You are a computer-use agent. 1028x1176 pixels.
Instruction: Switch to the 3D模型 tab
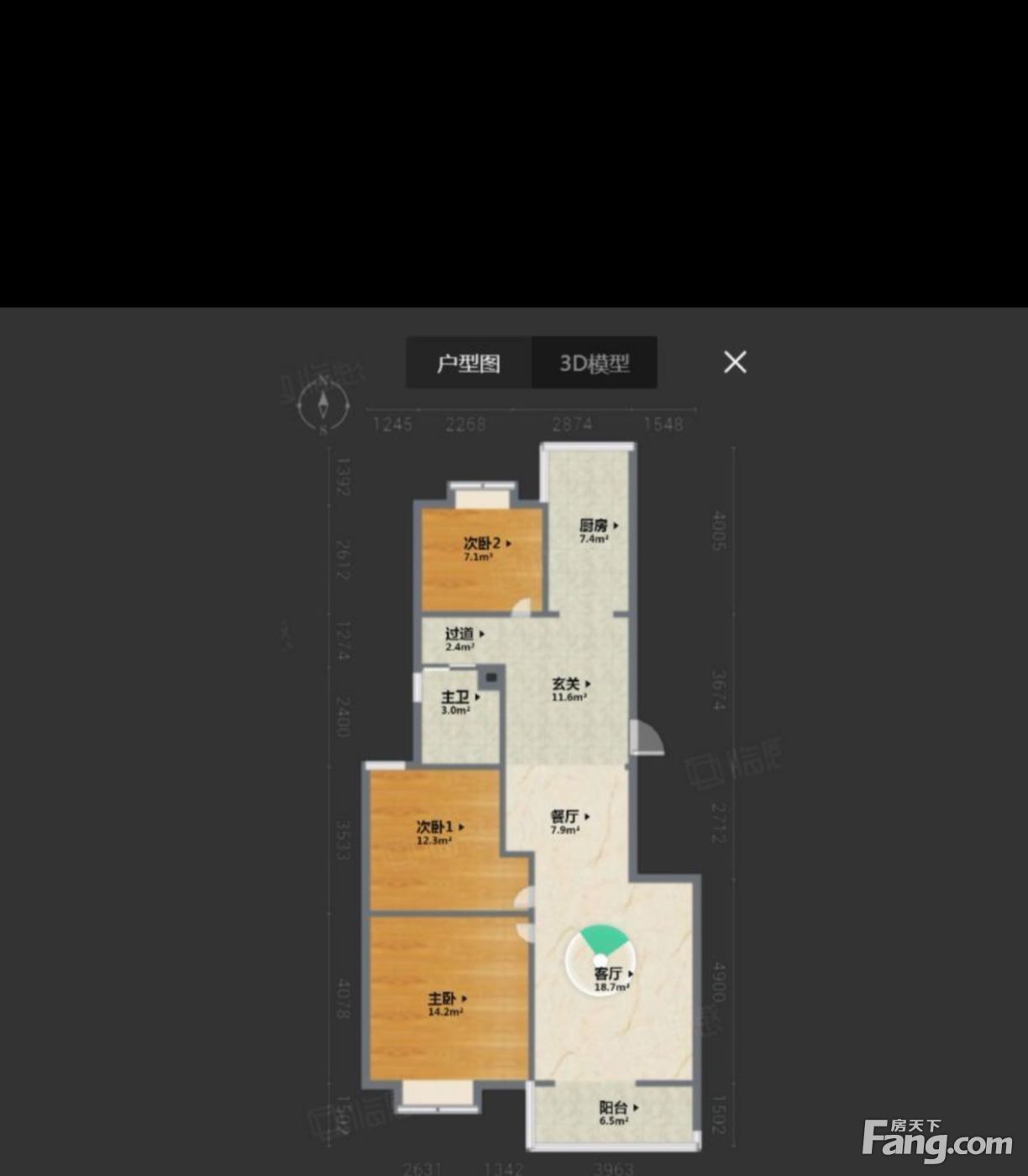pos(595,363)
